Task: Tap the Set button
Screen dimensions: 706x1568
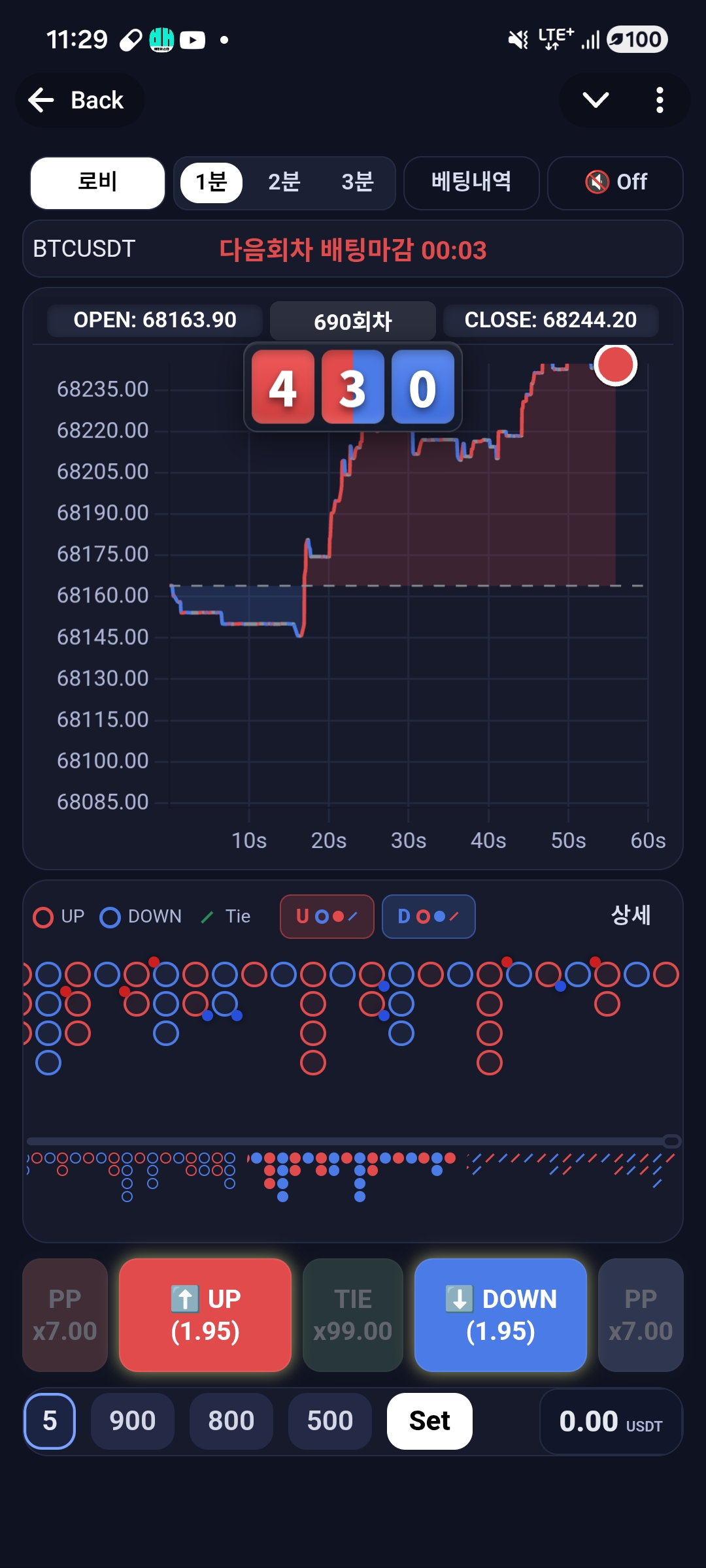Action: point(429,1421)
